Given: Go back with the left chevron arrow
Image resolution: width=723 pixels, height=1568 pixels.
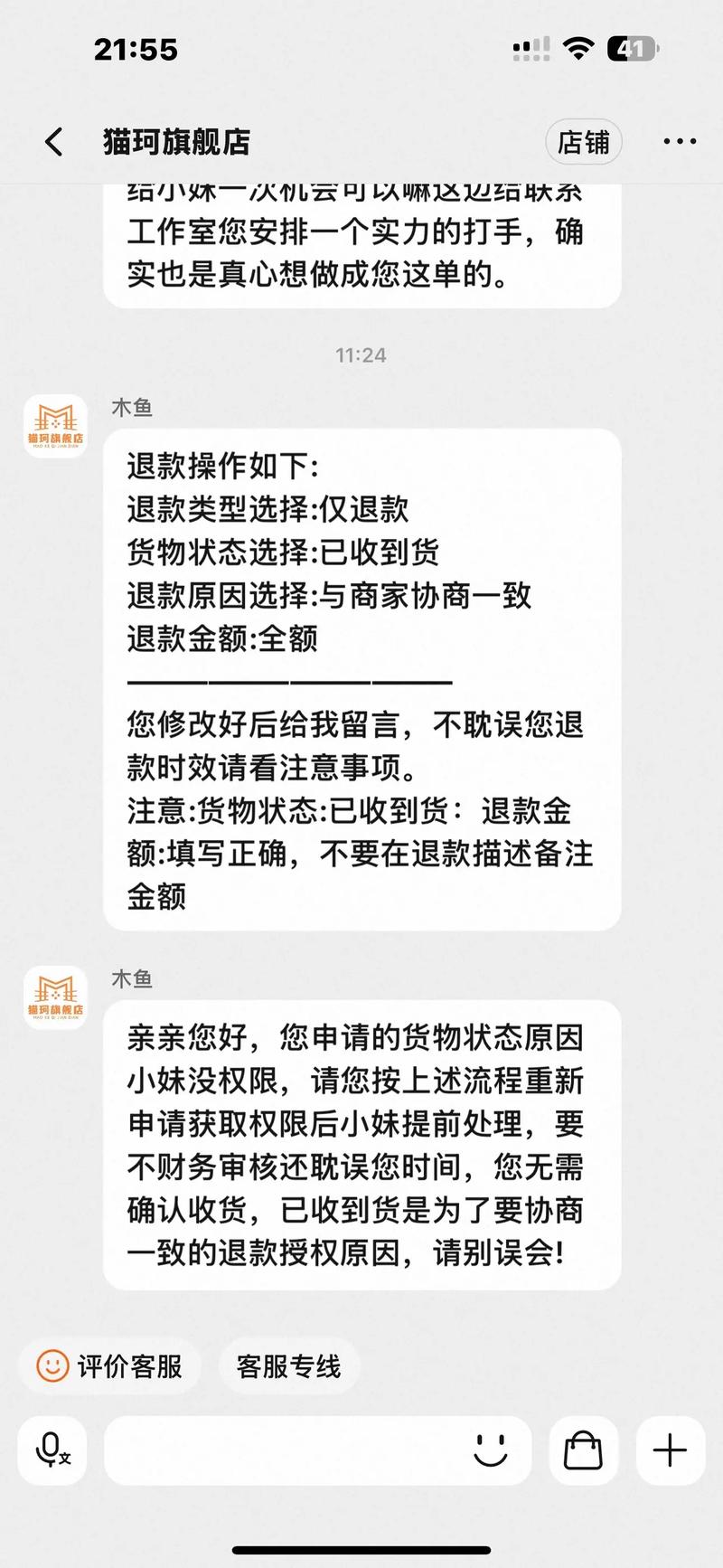Looking at the screenshot, I should tap(52, 141).
